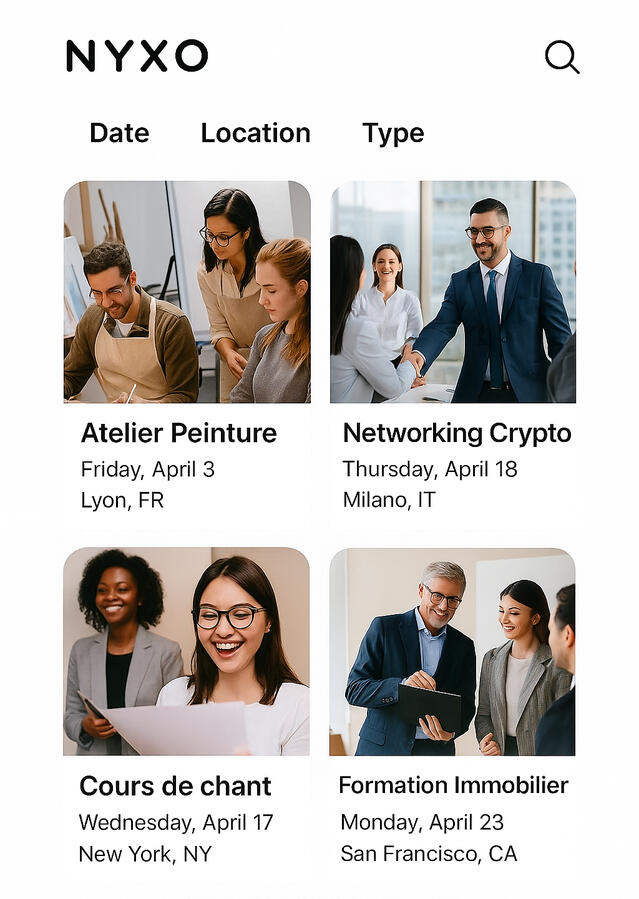The width and height of the screenshot is (639, 899).
Task: Filter events by Date
Action: [x=119, y=133]
